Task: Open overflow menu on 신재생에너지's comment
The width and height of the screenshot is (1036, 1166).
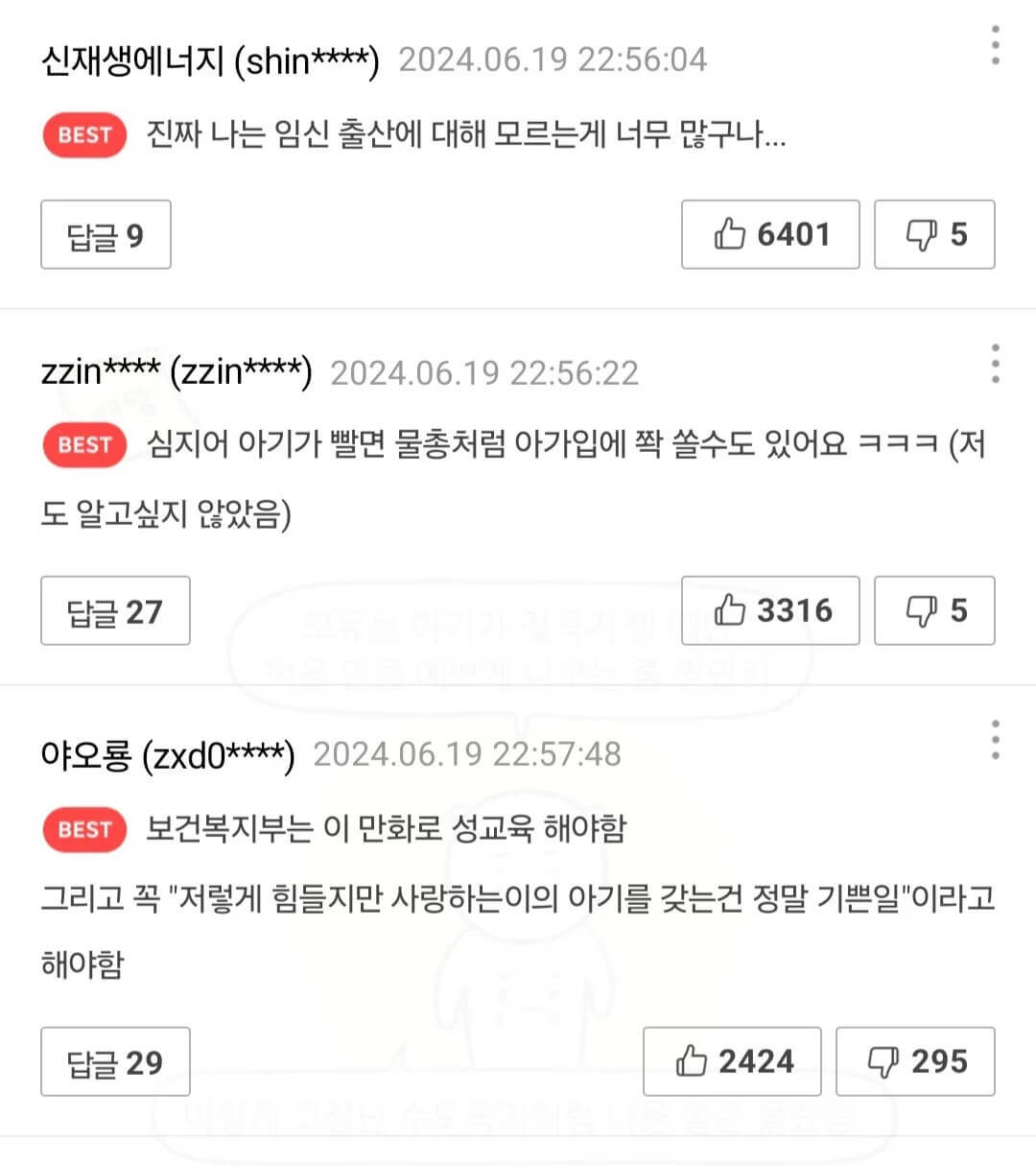Action: [996, 46]
